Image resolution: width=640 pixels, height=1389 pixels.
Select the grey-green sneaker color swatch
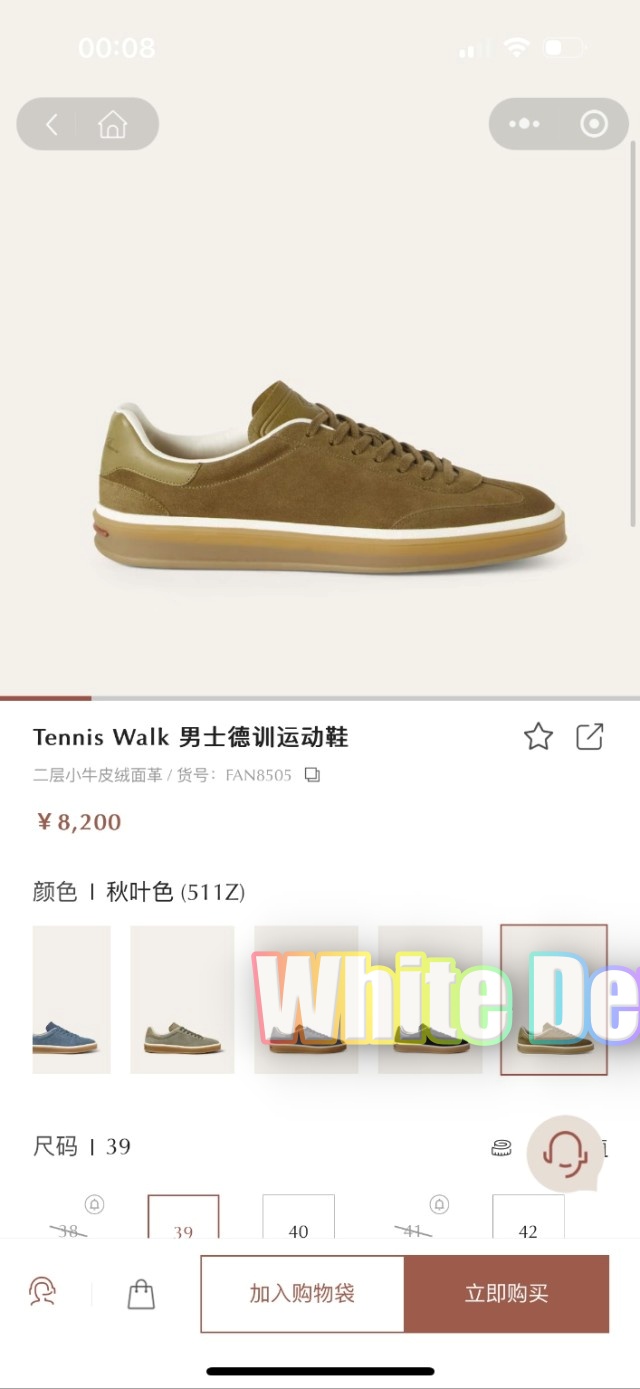point(182,1000)
